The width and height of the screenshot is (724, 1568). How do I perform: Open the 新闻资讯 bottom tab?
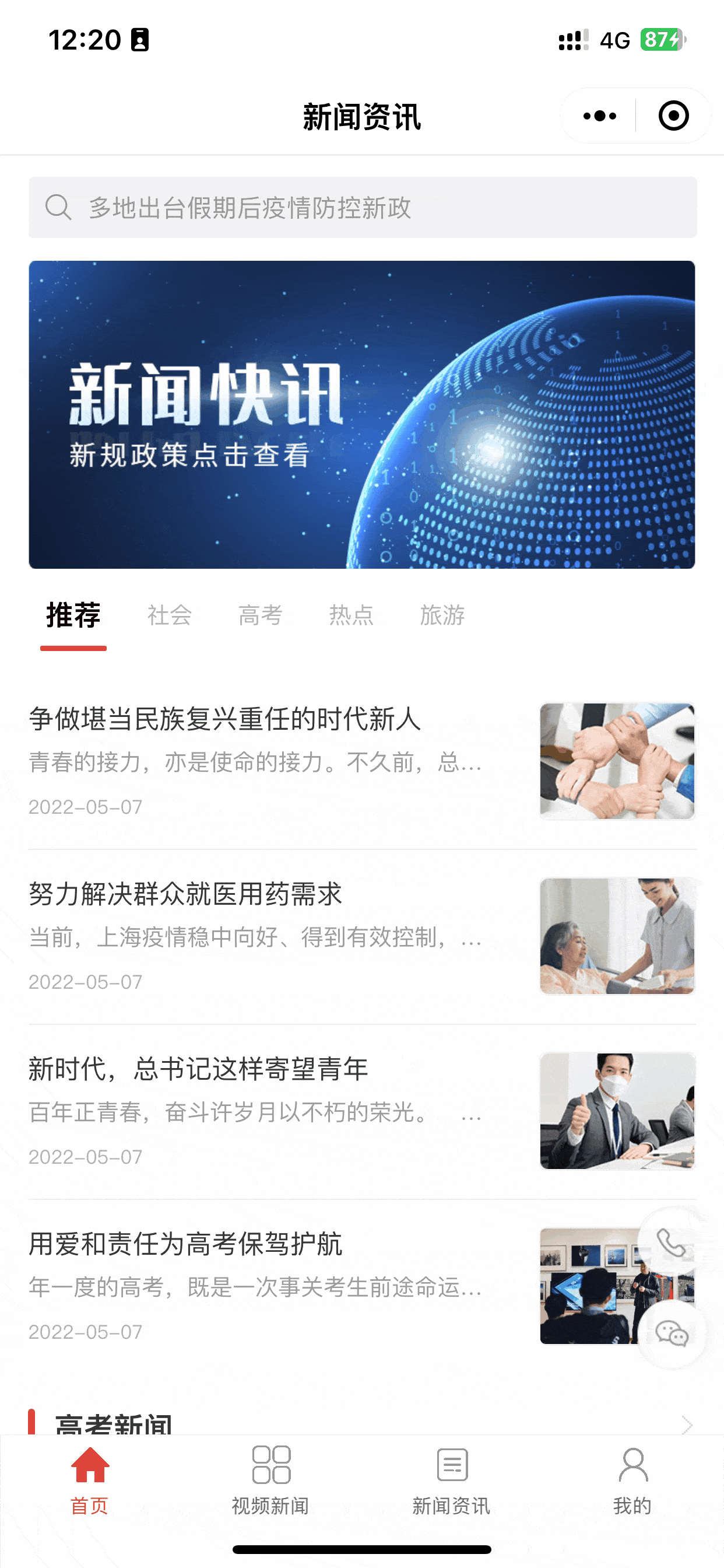point(451,1479)
